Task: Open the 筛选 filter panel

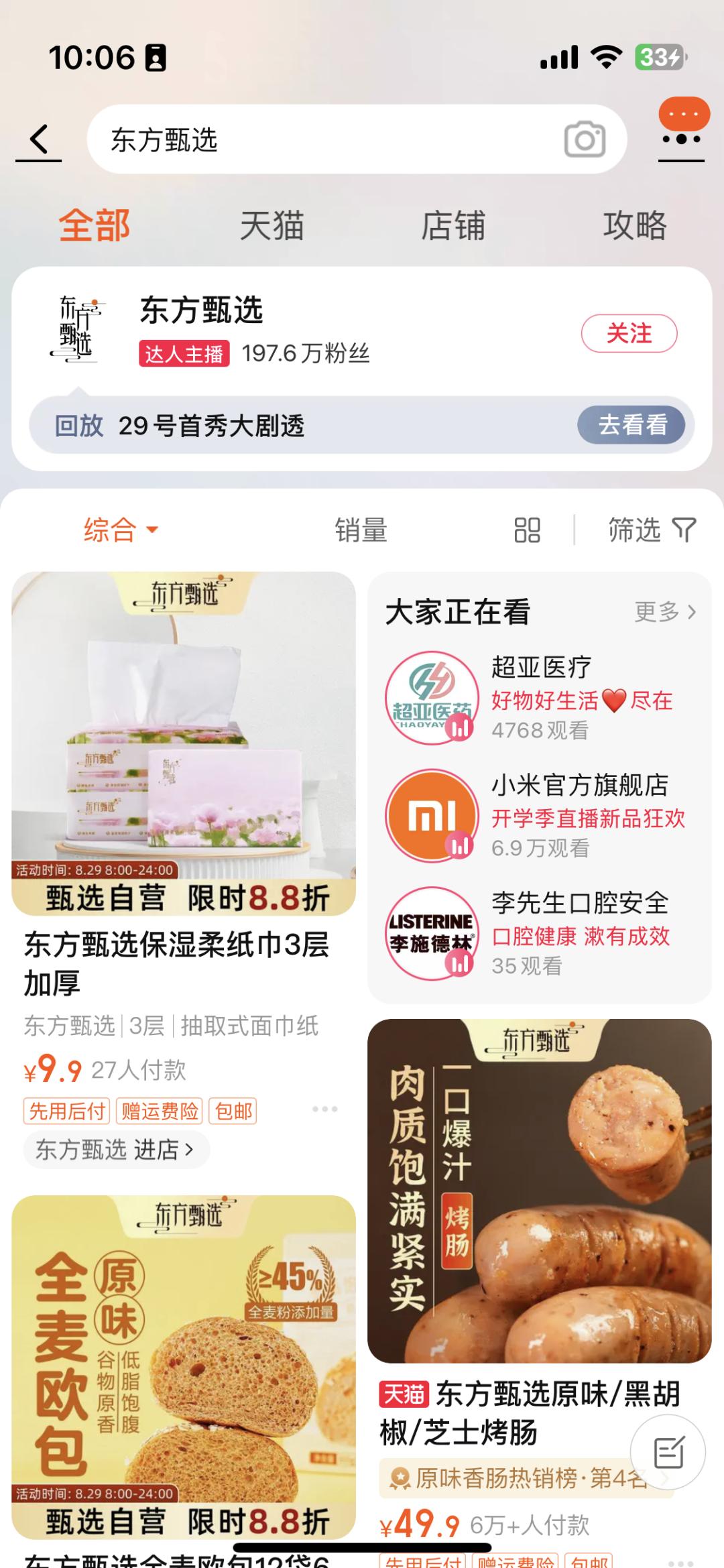Action: point(652,530)
